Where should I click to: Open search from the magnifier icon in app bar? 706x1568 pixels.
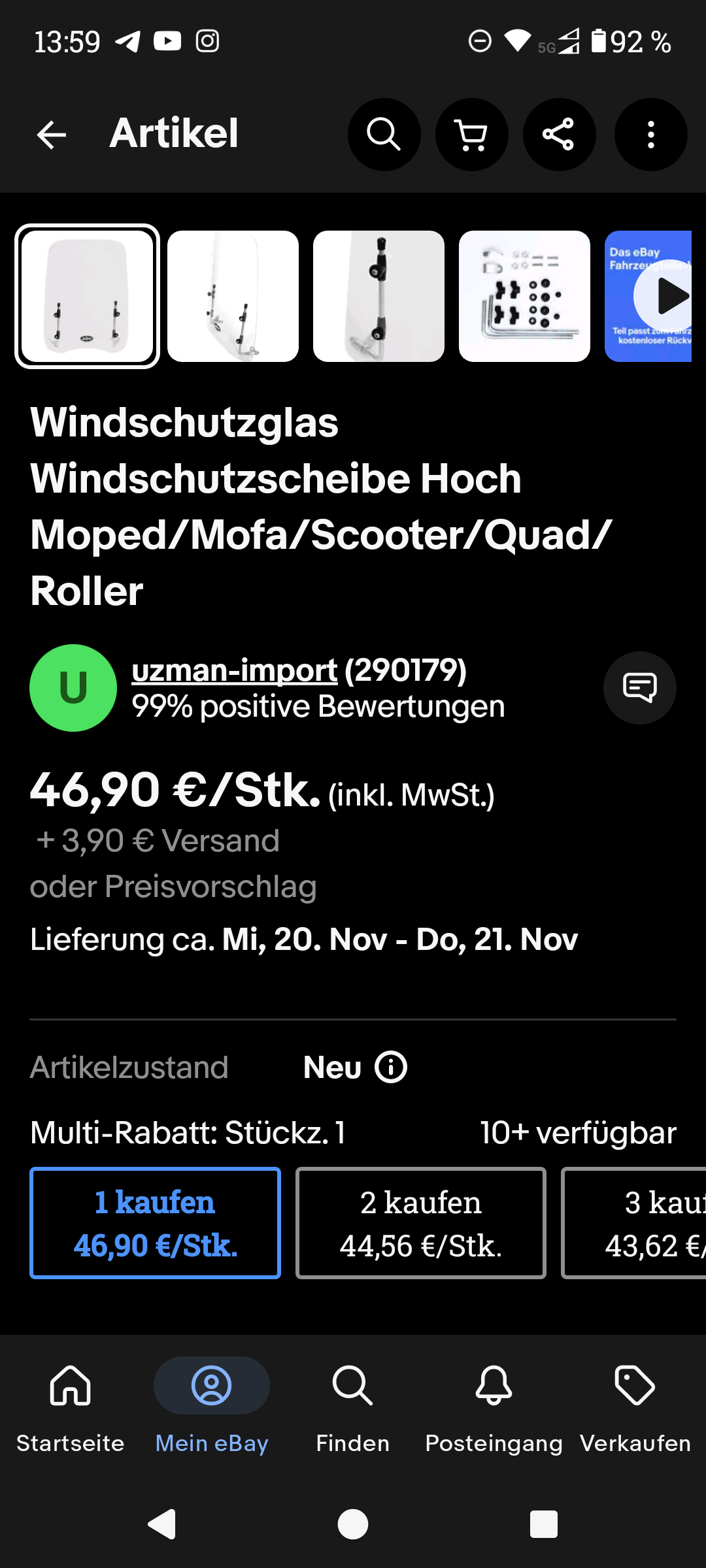click(x=384, y=135)
